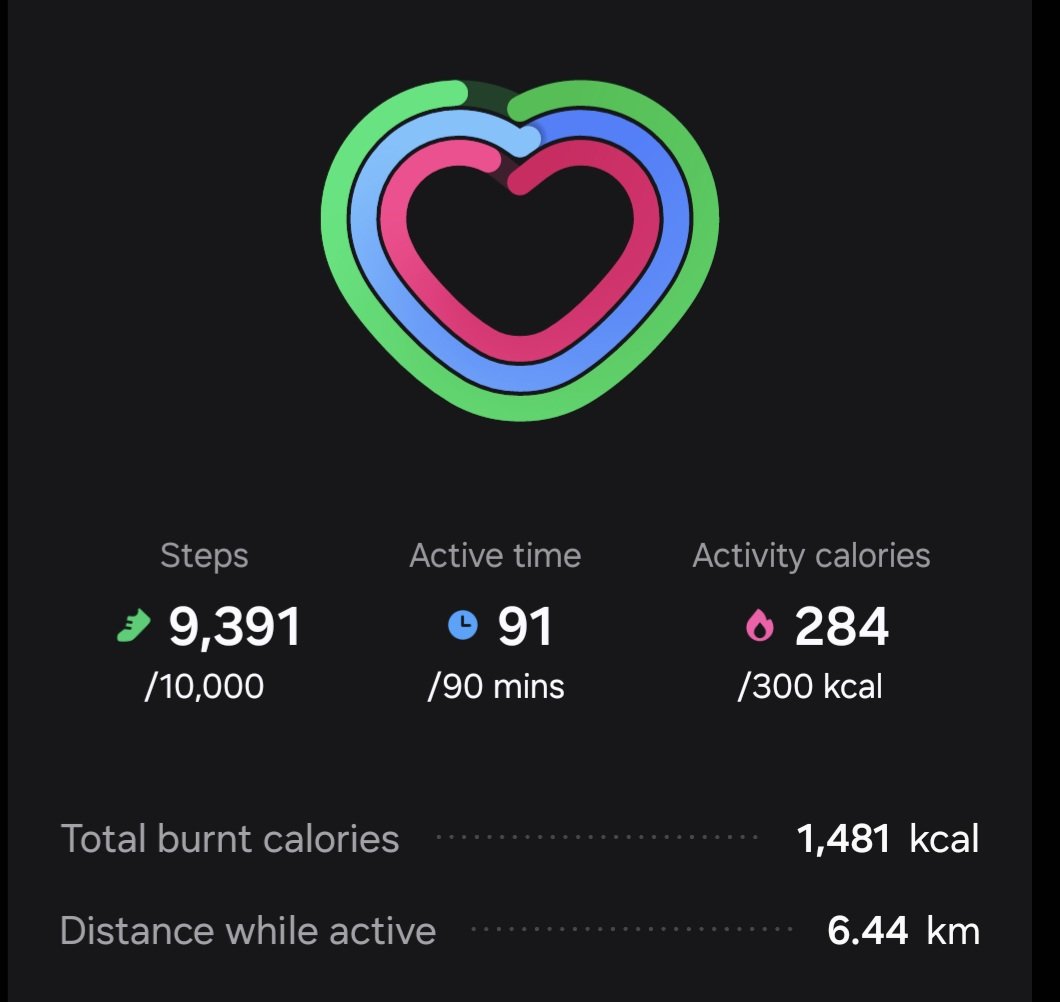Viewport: 1060px width, 1002px height.
Task: Open the Steps details
Action: tap(206, 624)
